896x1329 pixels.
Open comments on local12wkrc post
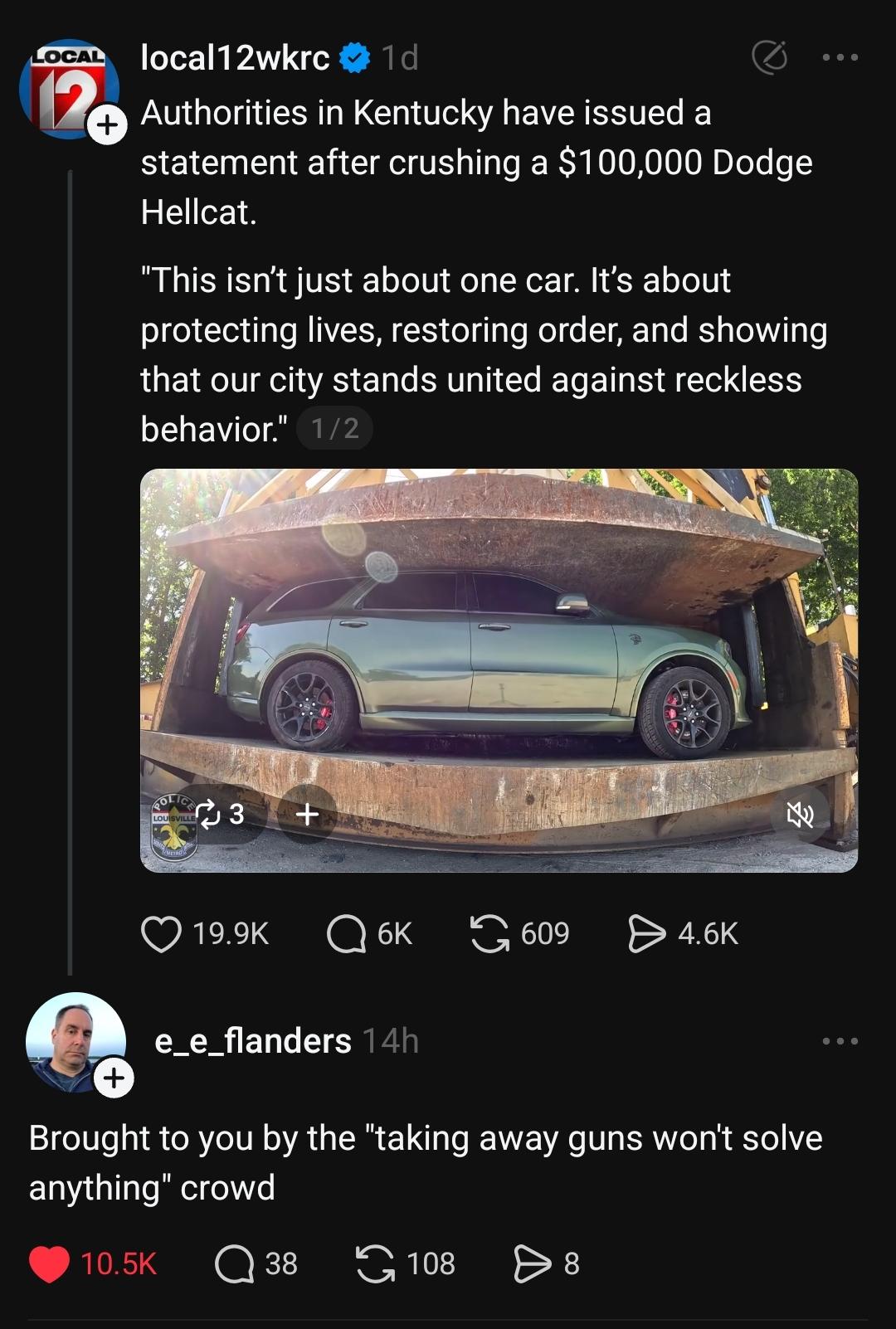pos(347,933)
